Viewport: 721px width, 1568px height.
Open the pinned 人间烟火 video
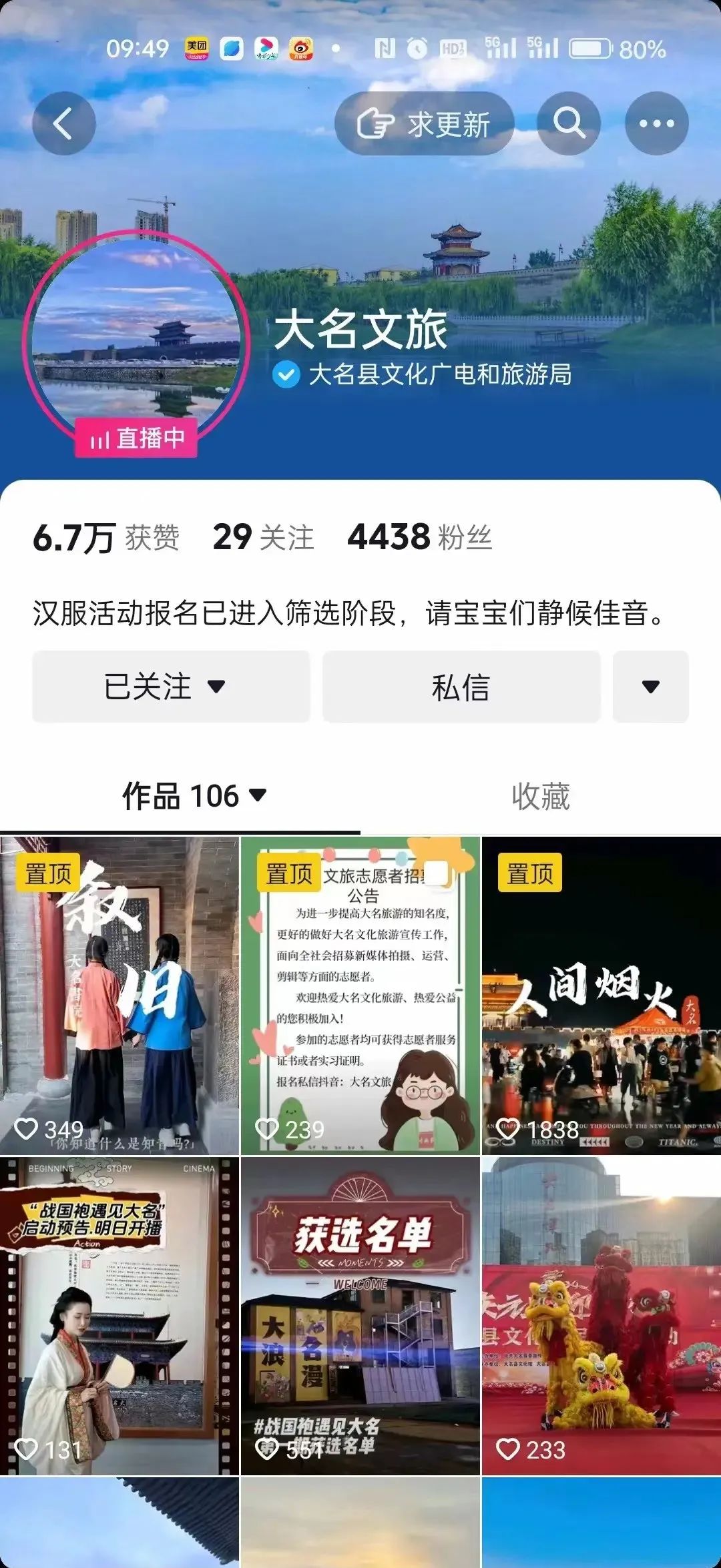click(x=601, y=996)
